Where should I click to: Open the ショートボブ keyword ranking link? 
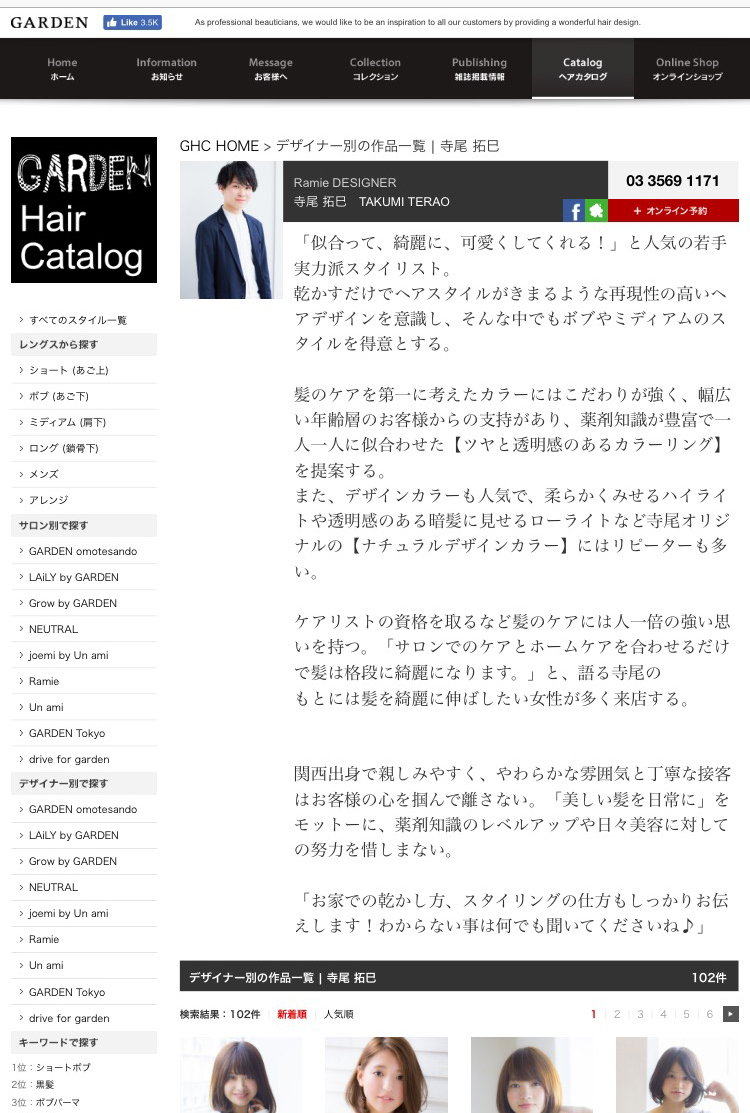click(x=63, y=1067)
